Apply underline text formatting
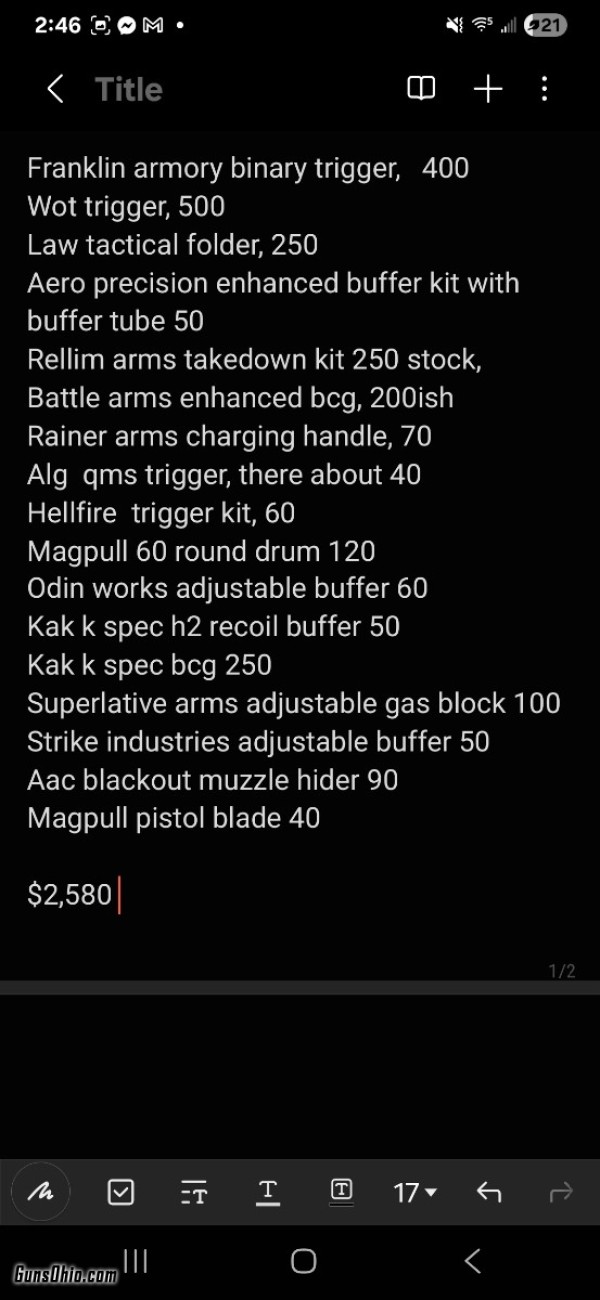Image resolution: width=600 pixels, height=1300 pixels. [267, 1192]
